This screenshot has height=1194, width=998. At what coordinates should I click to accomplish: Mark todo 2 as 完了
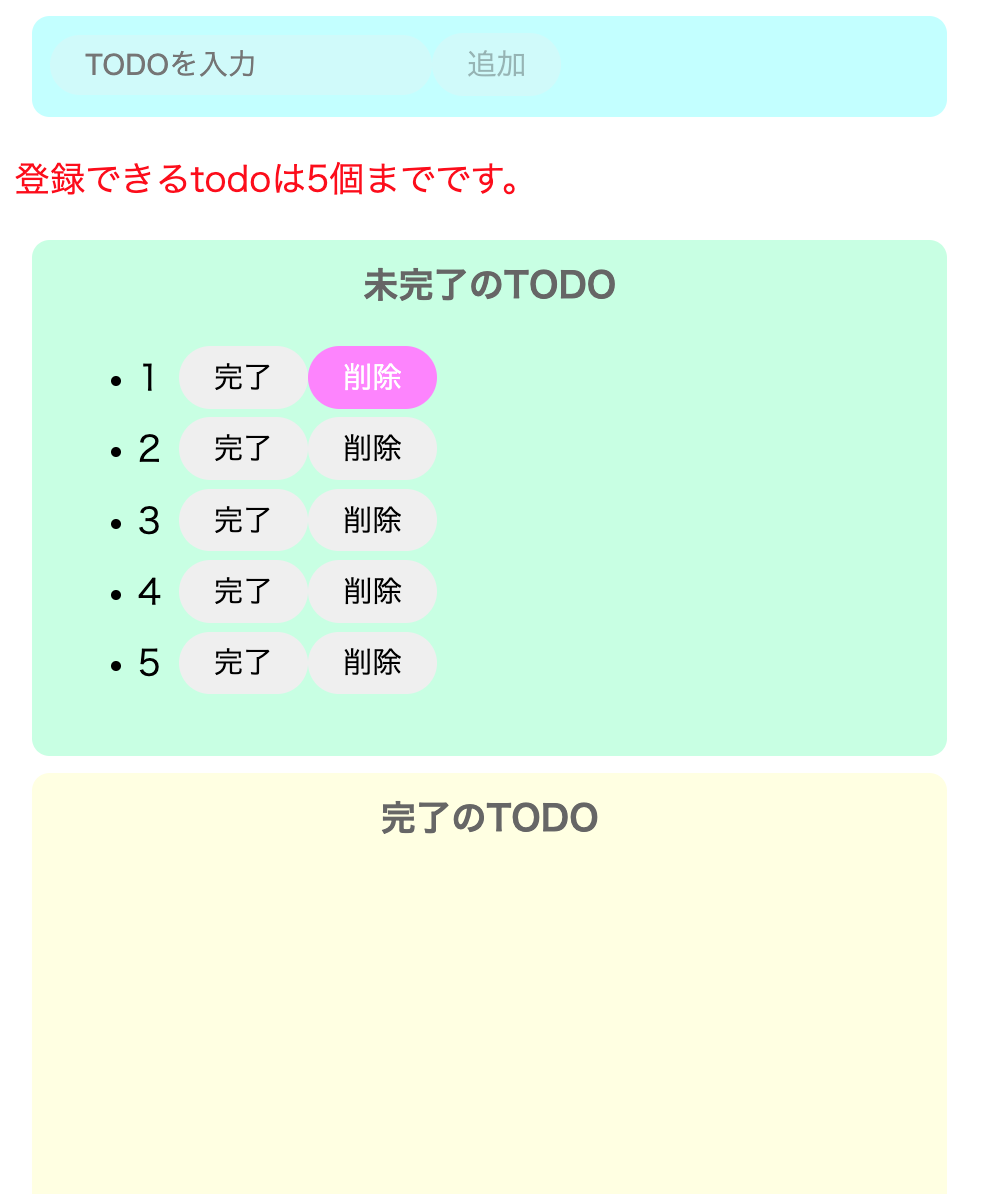(x=243, y=448)
